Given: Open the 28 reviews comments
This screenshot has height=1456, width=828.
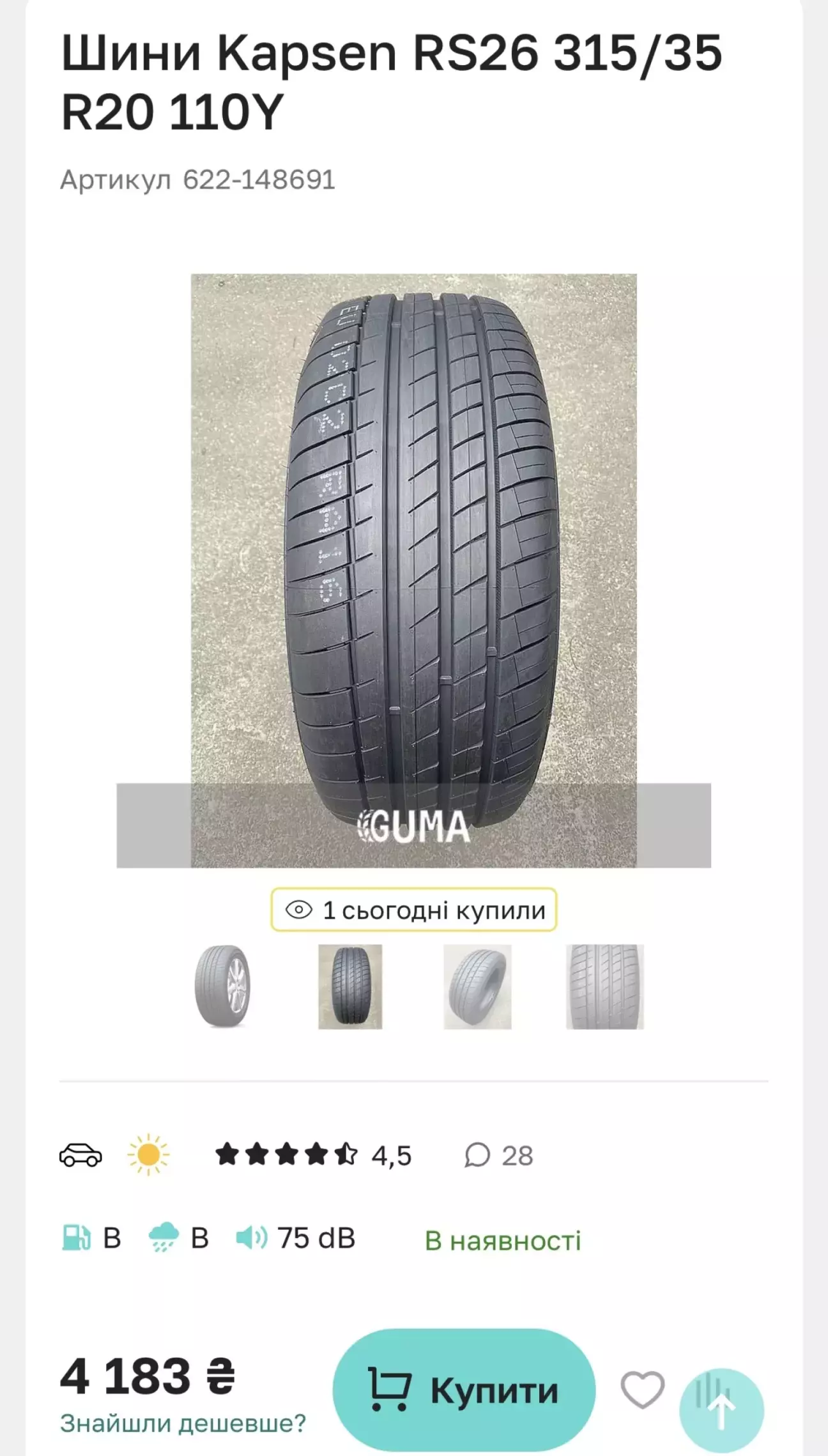Looking at the screenshot, I should coord(499,1155).
